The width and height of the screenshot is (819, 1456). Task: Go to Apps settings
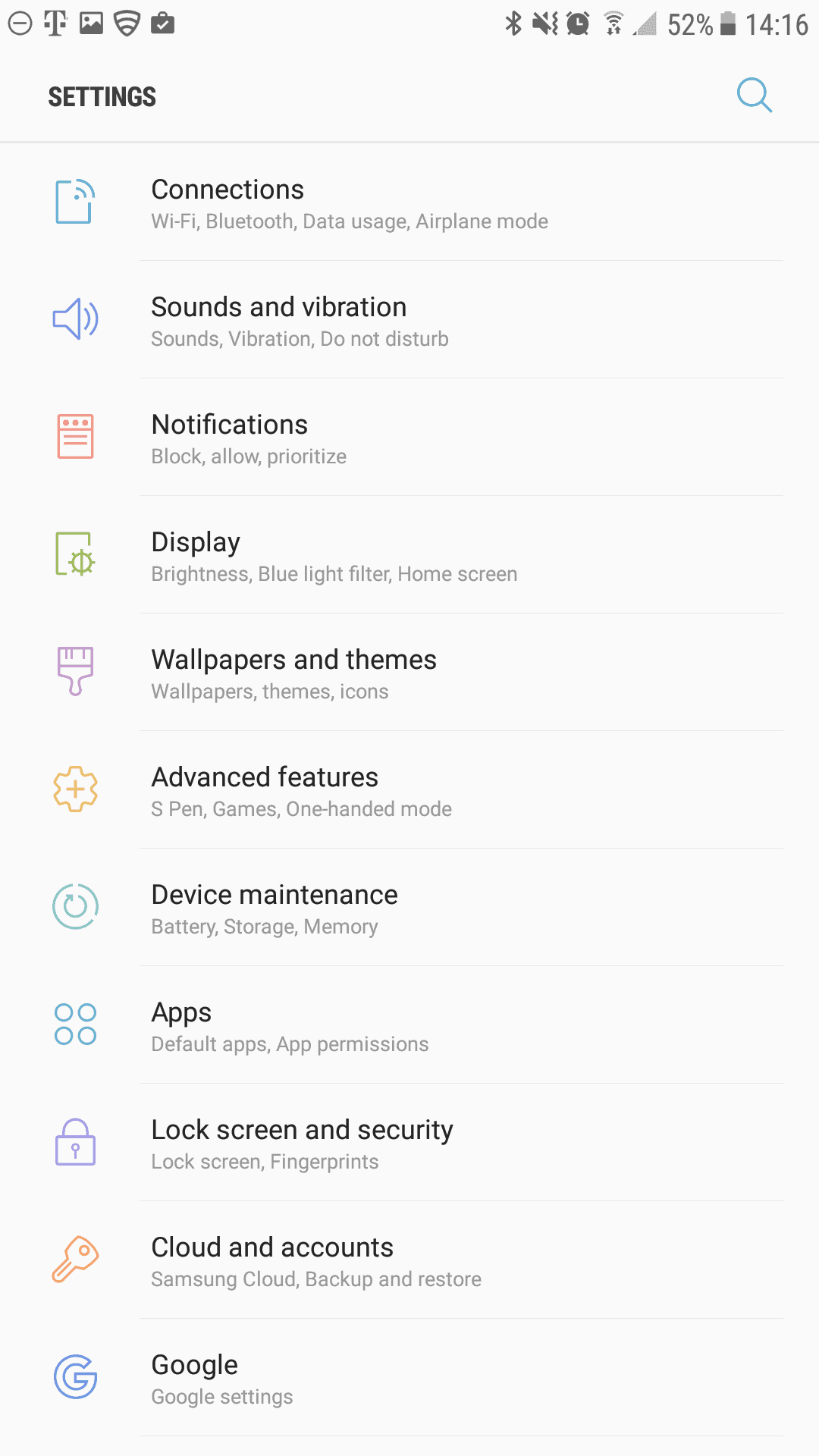click(409, 1026)
